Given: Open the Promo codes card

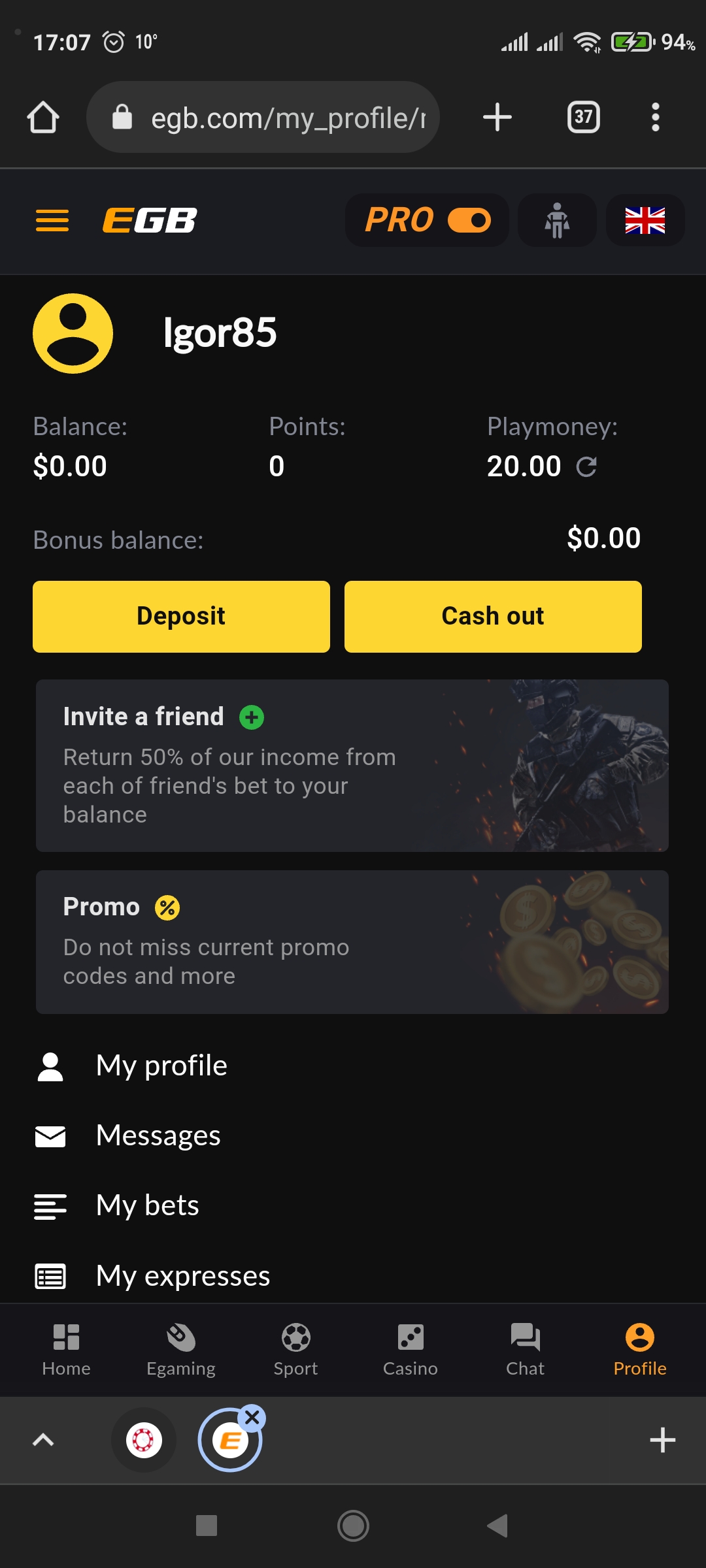Looking at the screenshot, I should pyautogui.click(x=352, y=941).
